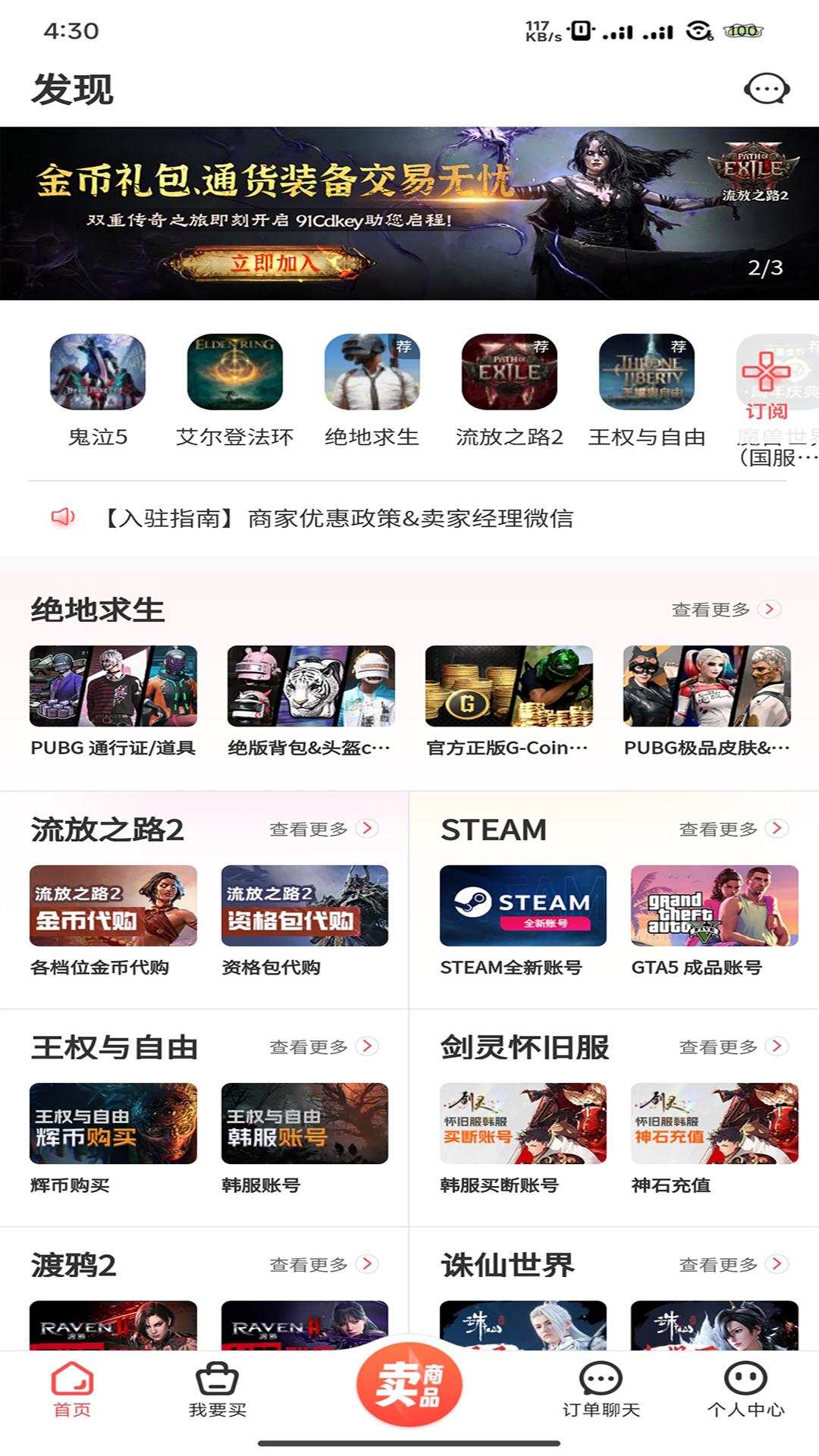Click the announcement speaker icon

pyautogui.click(x=63, y=518)
